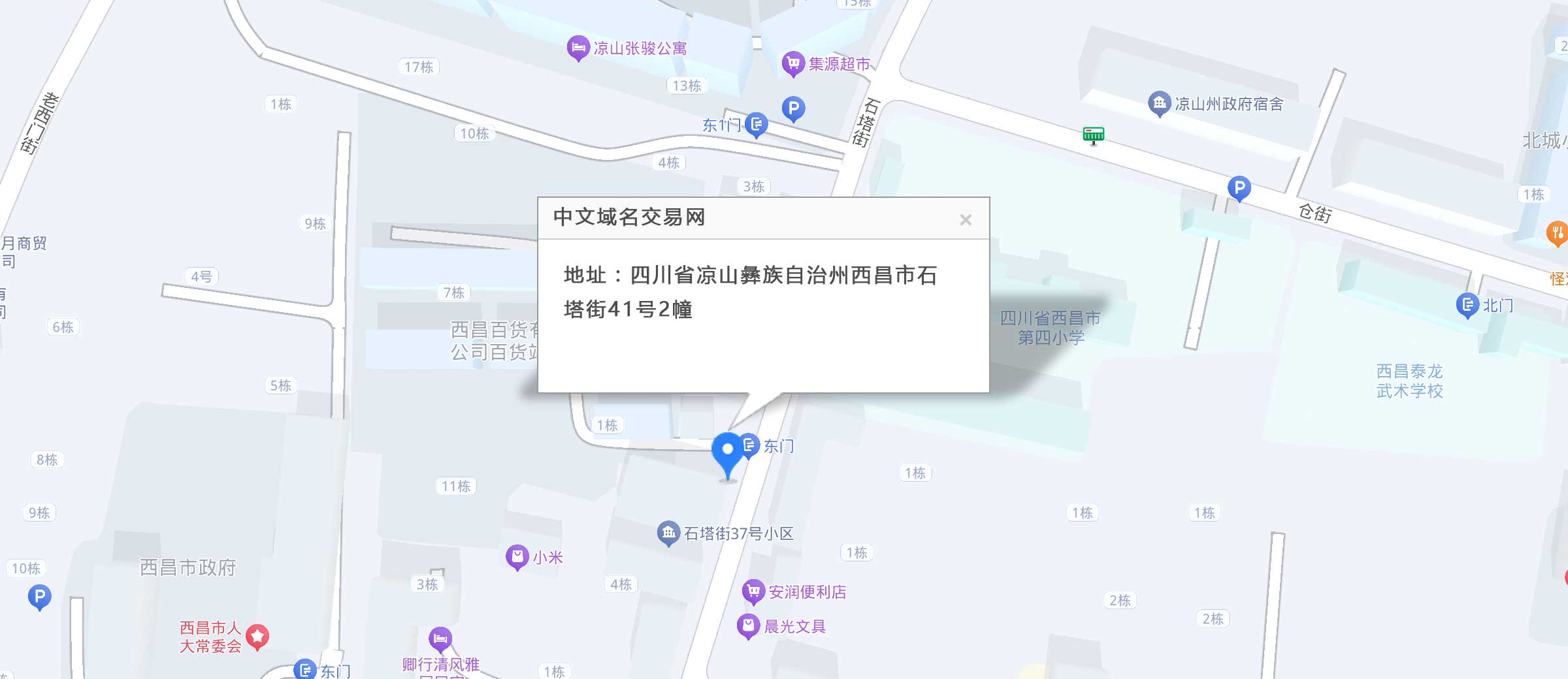Select the 安润便利店 marker
The width and height of the screenshot is (1568, 679).
(753, 592)
